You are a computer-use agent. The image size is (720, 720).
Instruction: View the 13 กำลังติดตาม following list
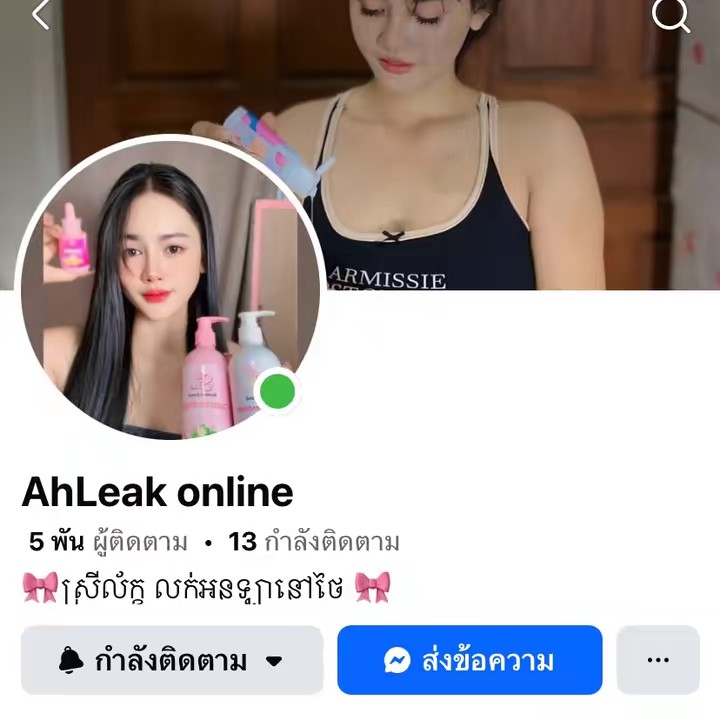(x=314, y=543)
